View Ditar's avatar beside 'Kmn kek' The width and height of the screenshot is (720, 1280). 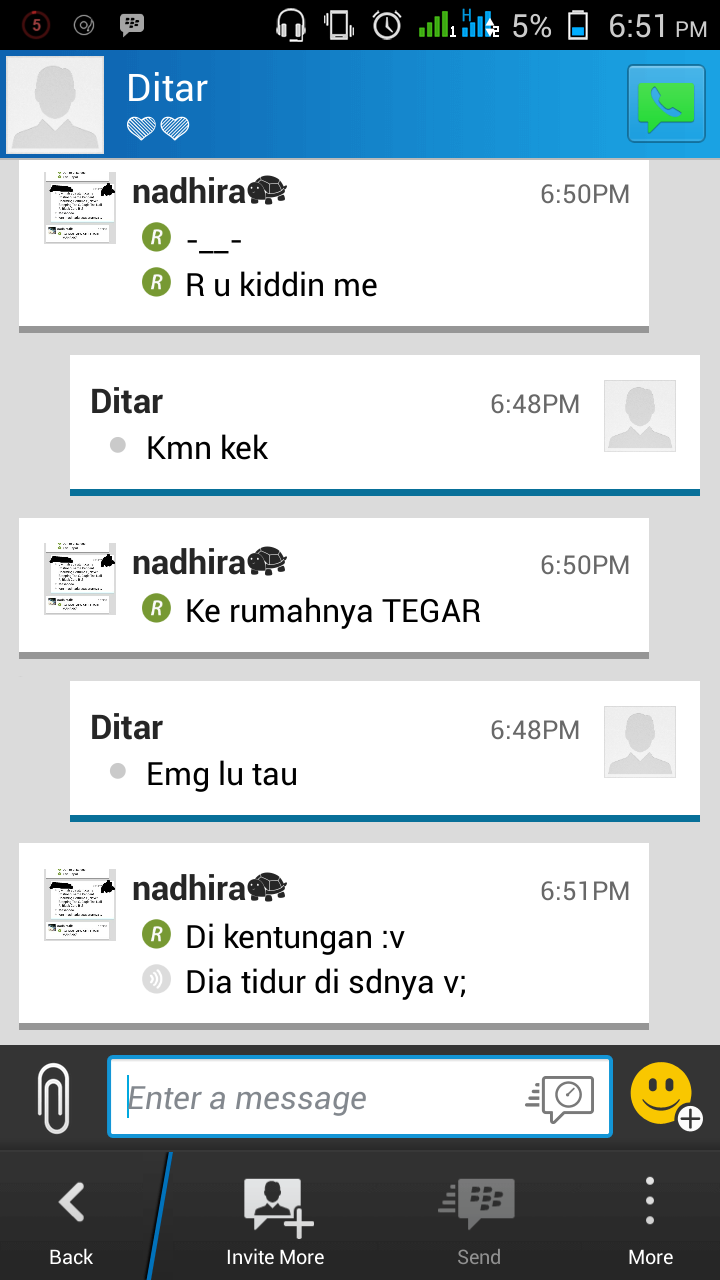pyautogui.click(x=640, y=415)
